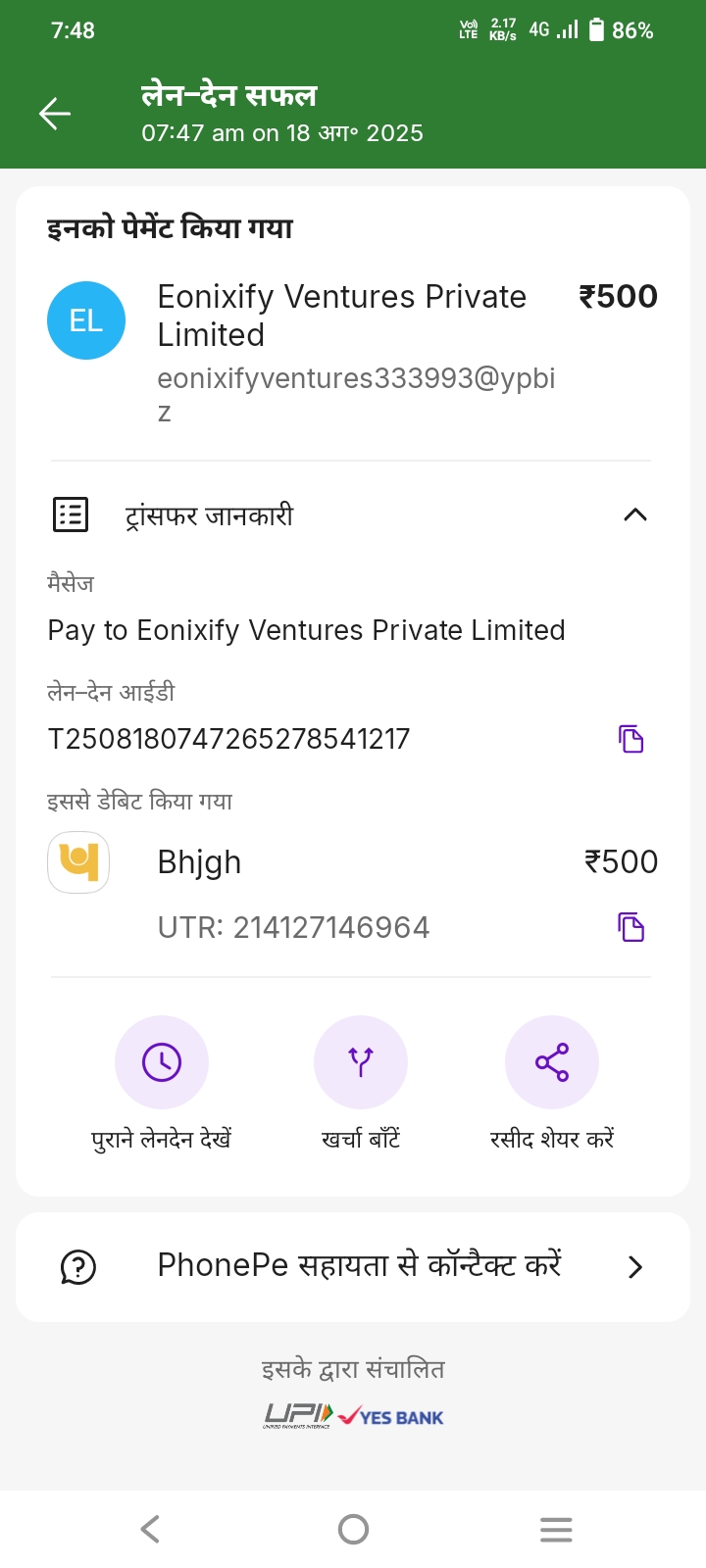This screenshot has width=706, height=1568.
Task: Open recent apps from navigation bar
Action: tap(556, 1529)
